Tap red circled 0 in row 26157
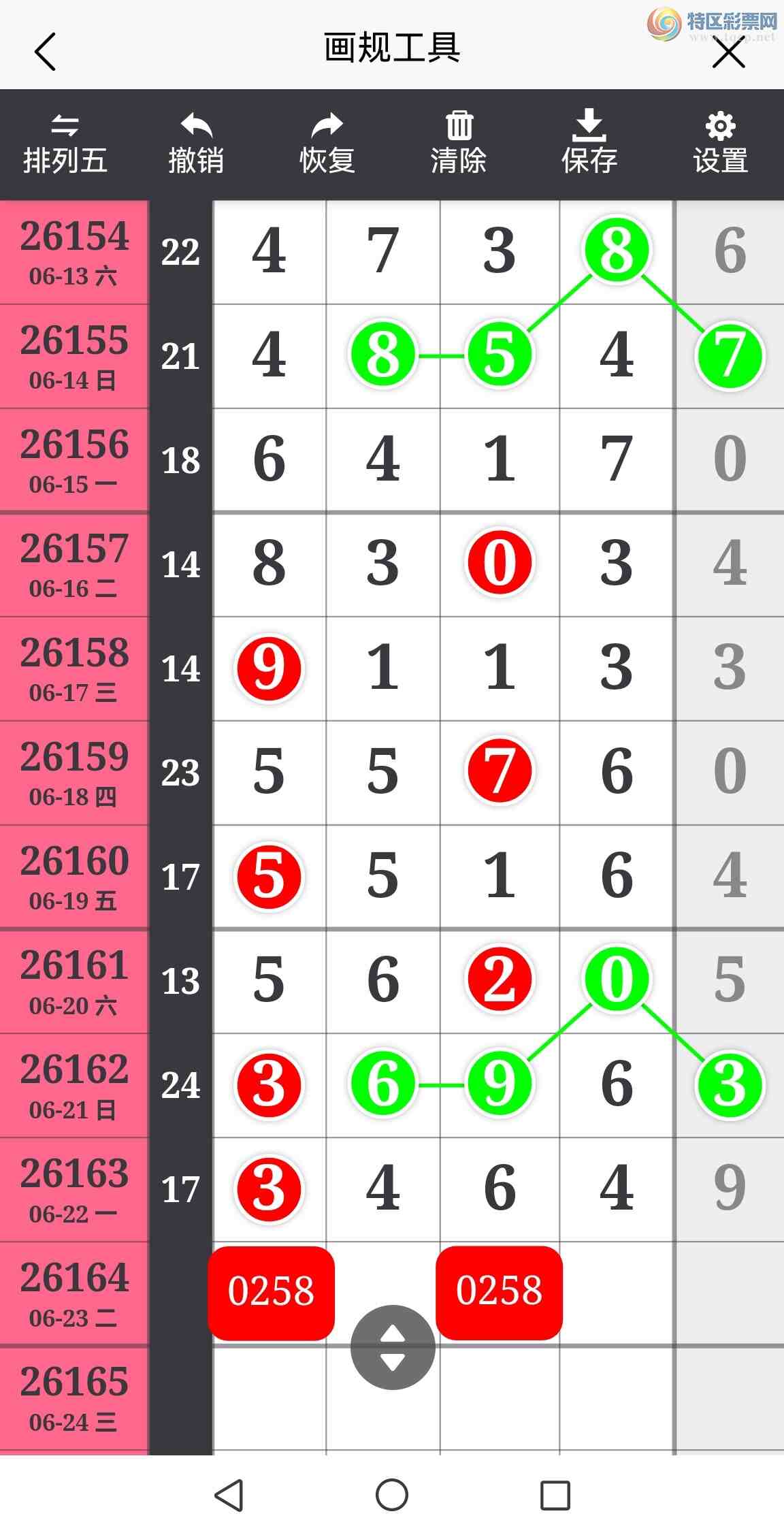784x1535 pixels. tap(500, 563)
